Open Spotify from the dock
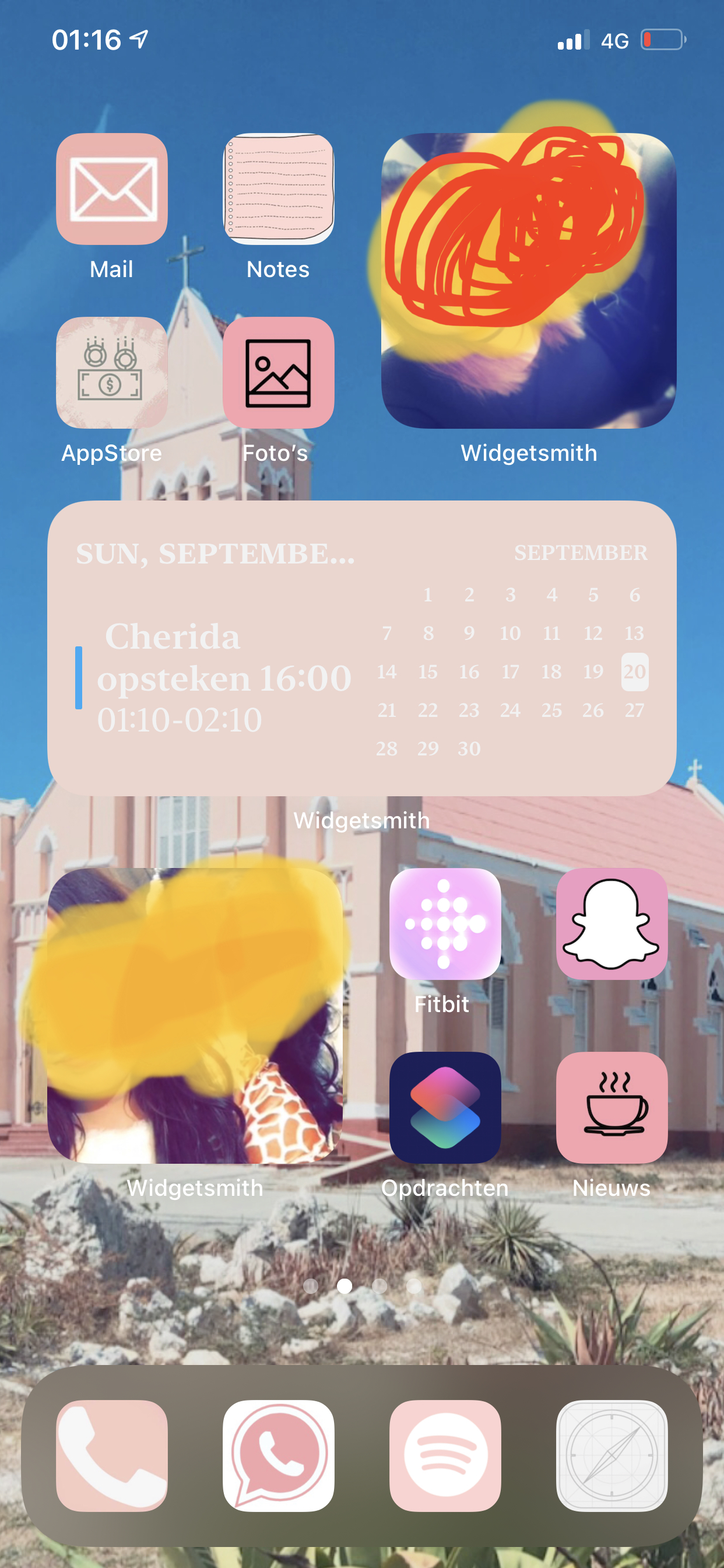This screenshot has width=724, height=1568. pos(445,1456)
